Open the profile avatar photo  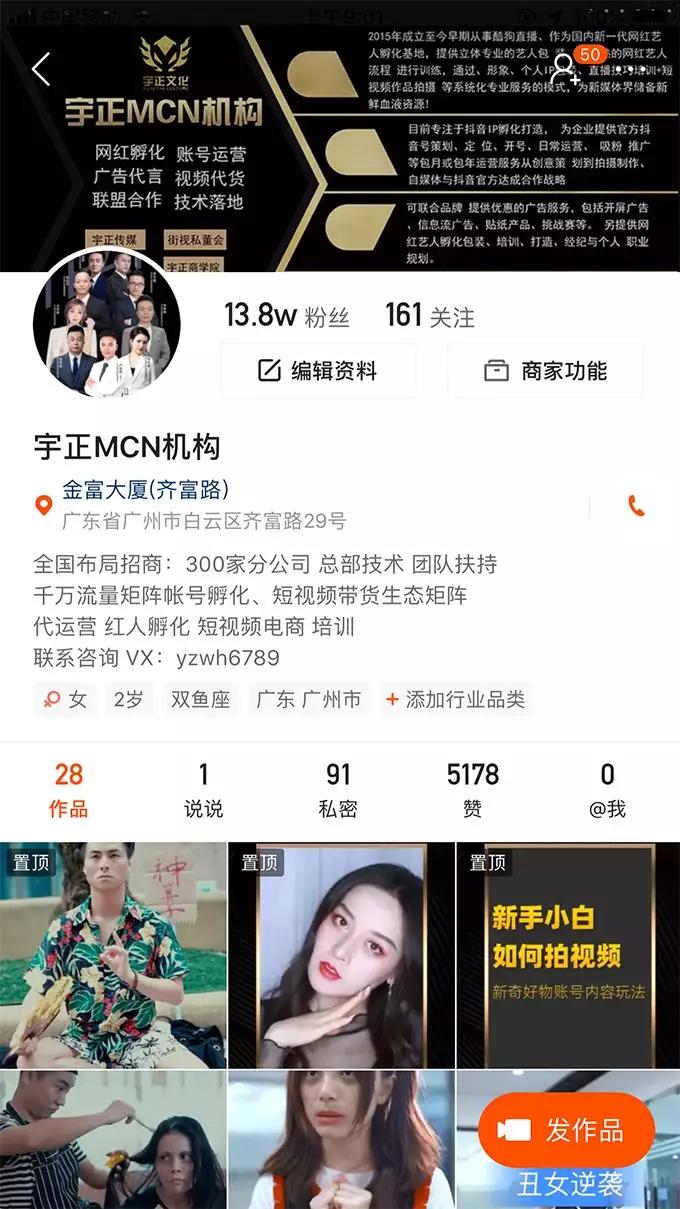pos(107,324)
